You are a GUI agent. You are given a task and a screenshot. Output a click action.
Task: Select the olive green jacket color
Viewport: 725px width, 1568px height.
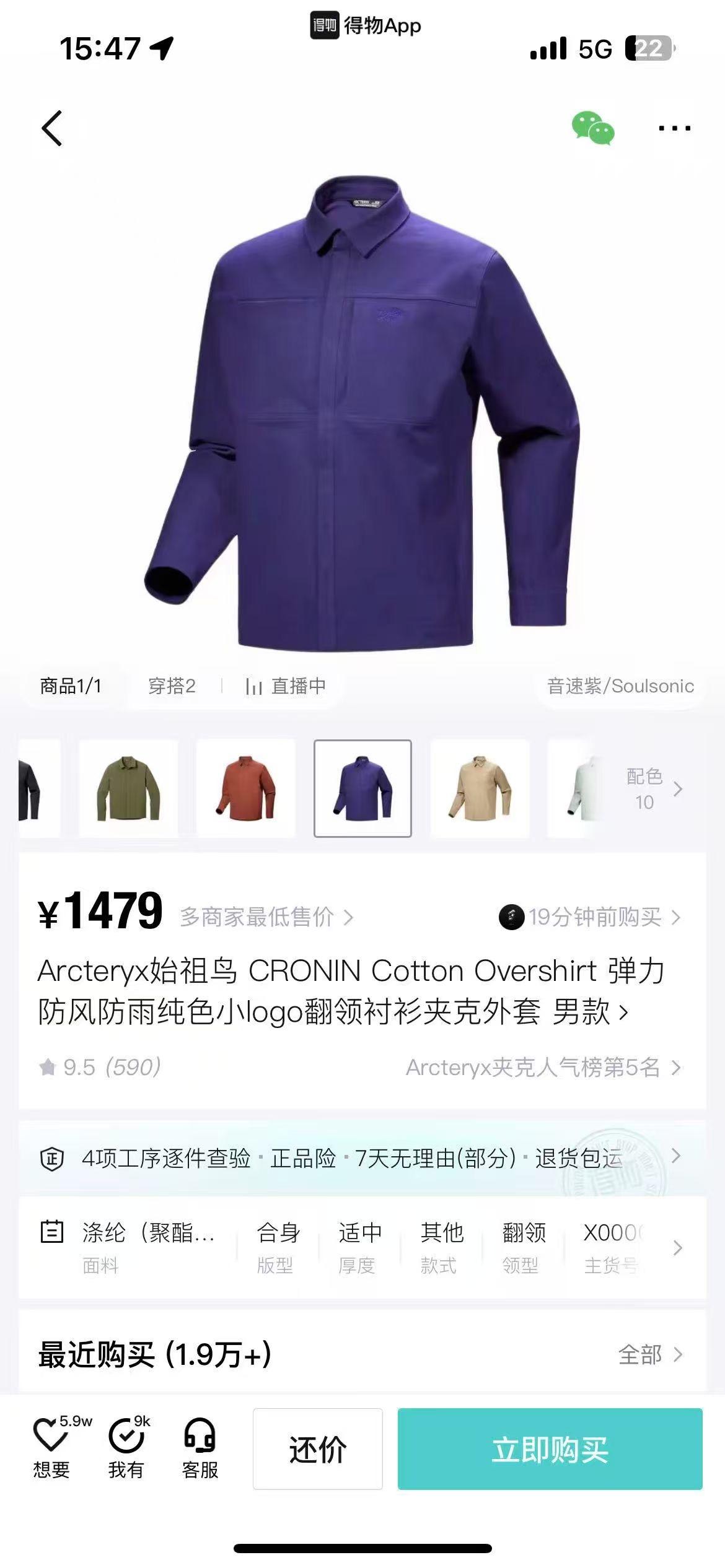click(x=128, y=788)
